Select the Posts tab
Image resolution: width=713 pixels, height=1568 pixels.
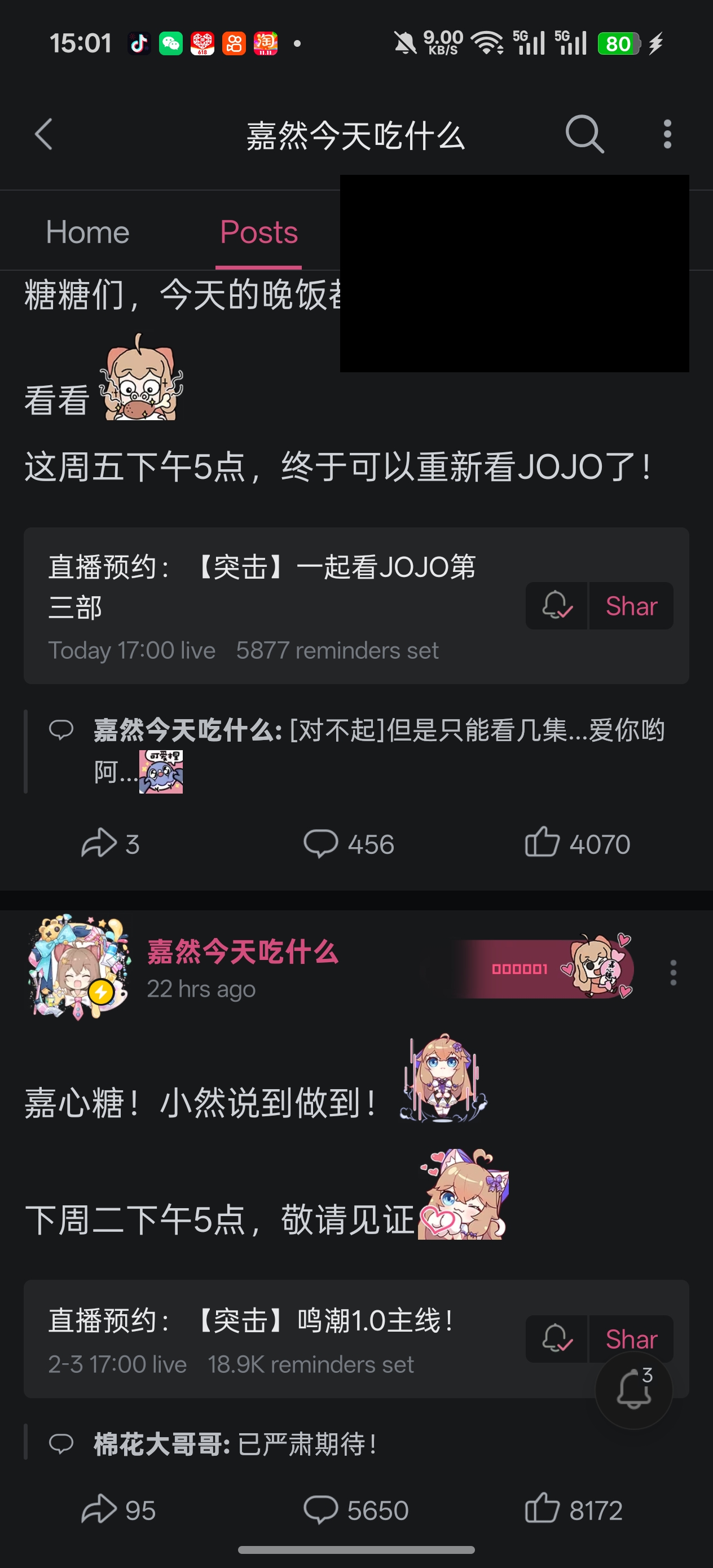coord(259,232)
